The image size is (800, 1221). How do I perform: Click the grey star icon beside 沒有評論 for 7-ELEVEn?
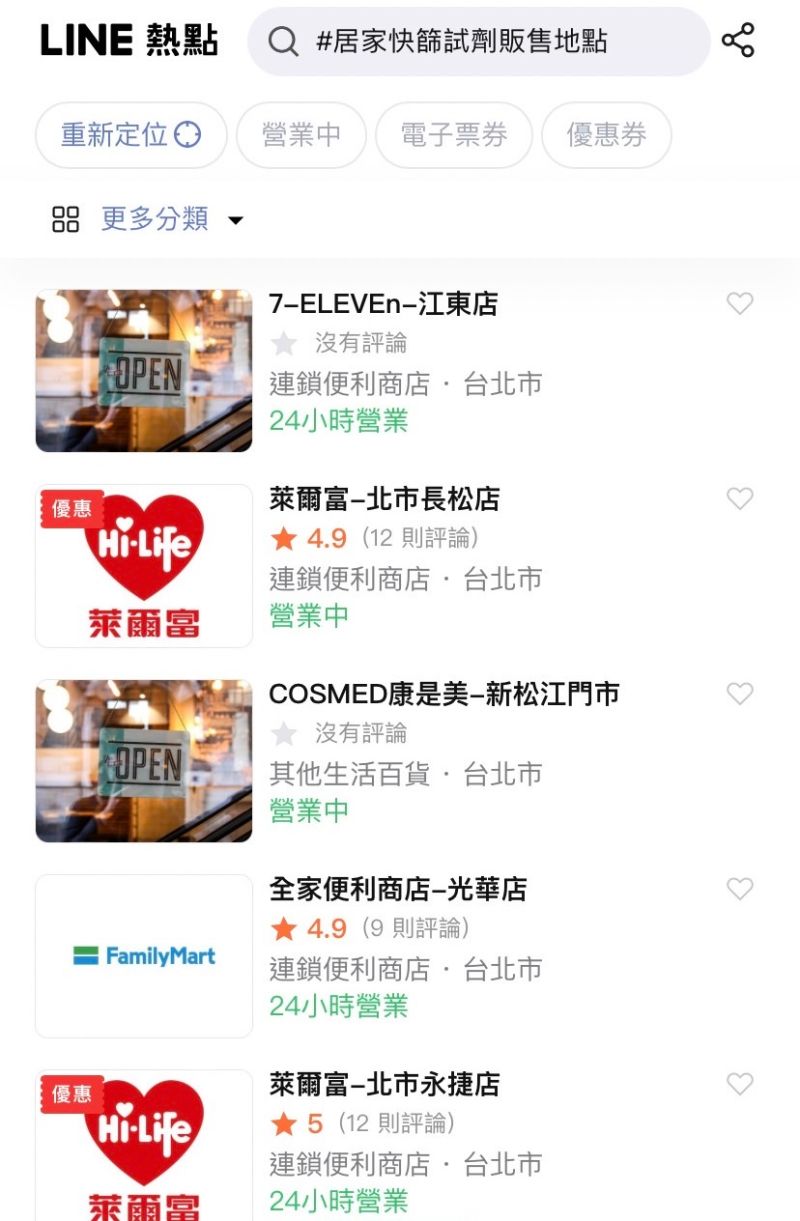pyautogui.click(x=283, y=344)
